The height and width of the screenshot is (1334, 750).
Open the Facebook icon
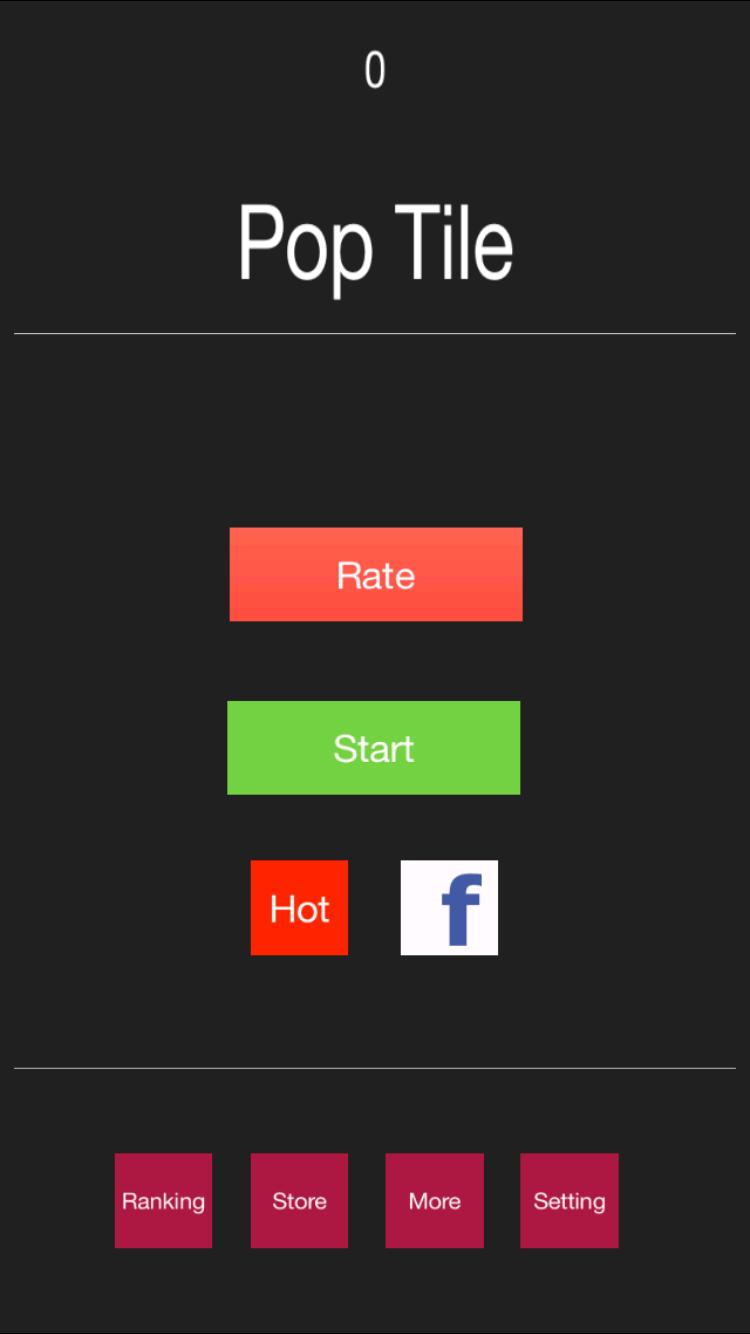(449, 907)
